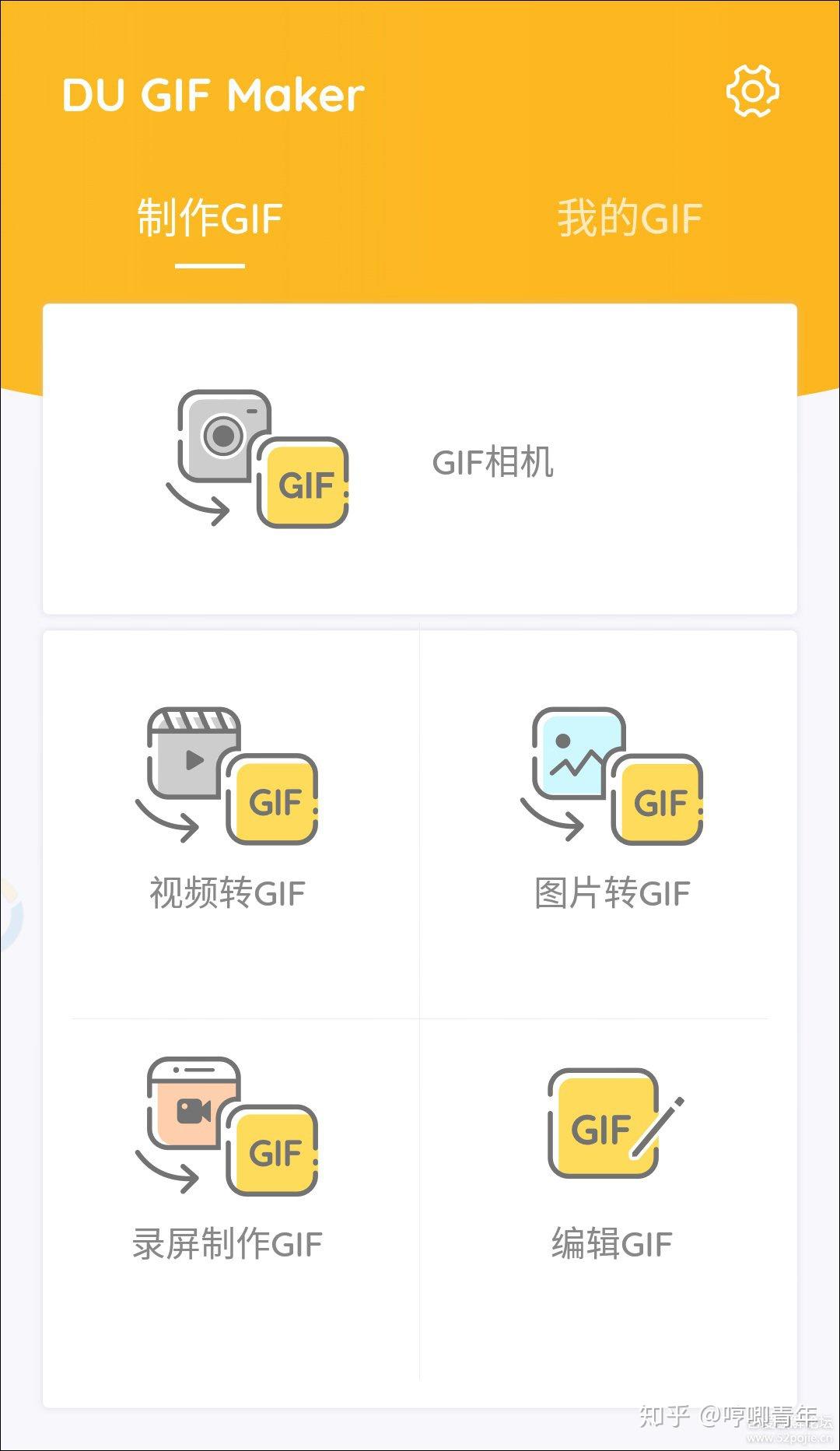
Task: Start 录屏制作GIF
Action: (x=228, y=1159)
